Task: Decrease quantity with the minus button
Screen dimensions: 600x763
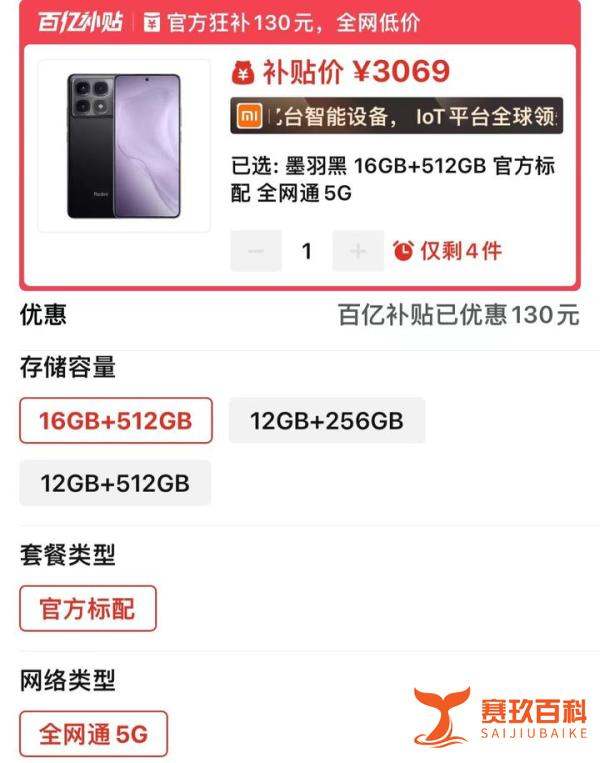Action: click(x=256, y=251)
